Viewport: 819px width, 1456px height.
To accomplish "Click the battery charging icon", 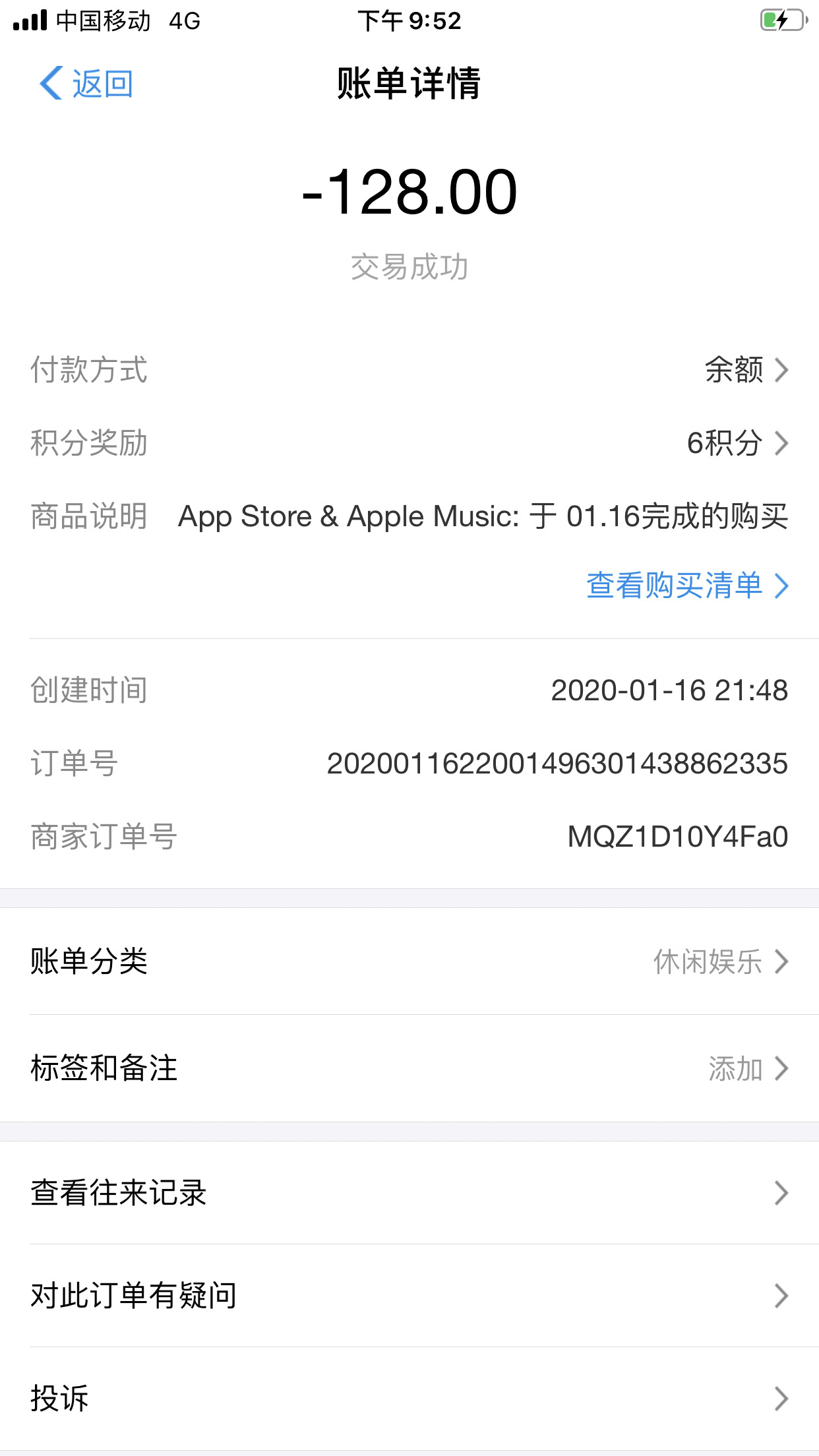I will (781, 21).
